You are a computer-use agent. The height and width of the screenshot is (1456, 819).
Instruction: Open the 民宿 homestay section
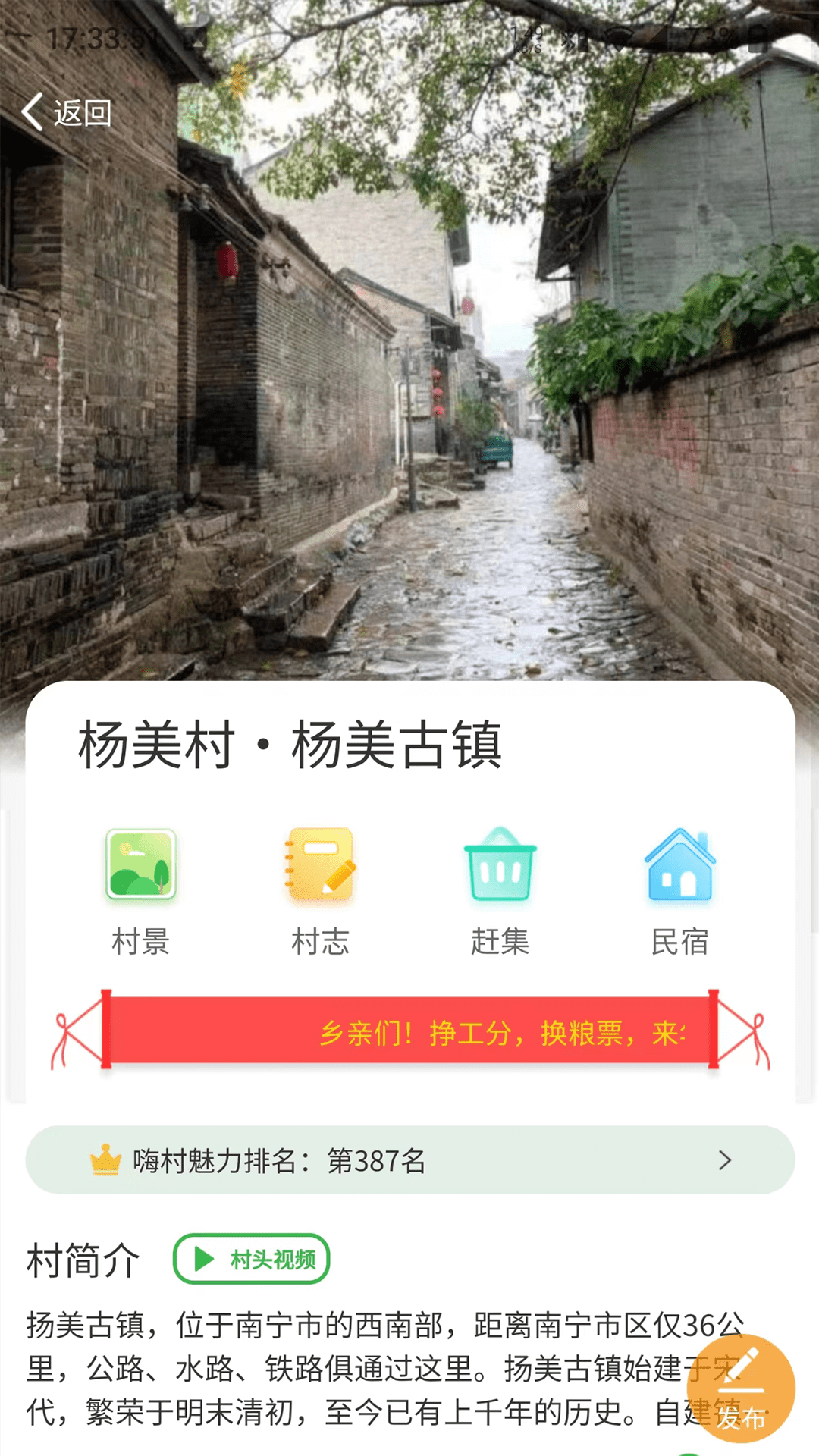click(x=679, y=891)
